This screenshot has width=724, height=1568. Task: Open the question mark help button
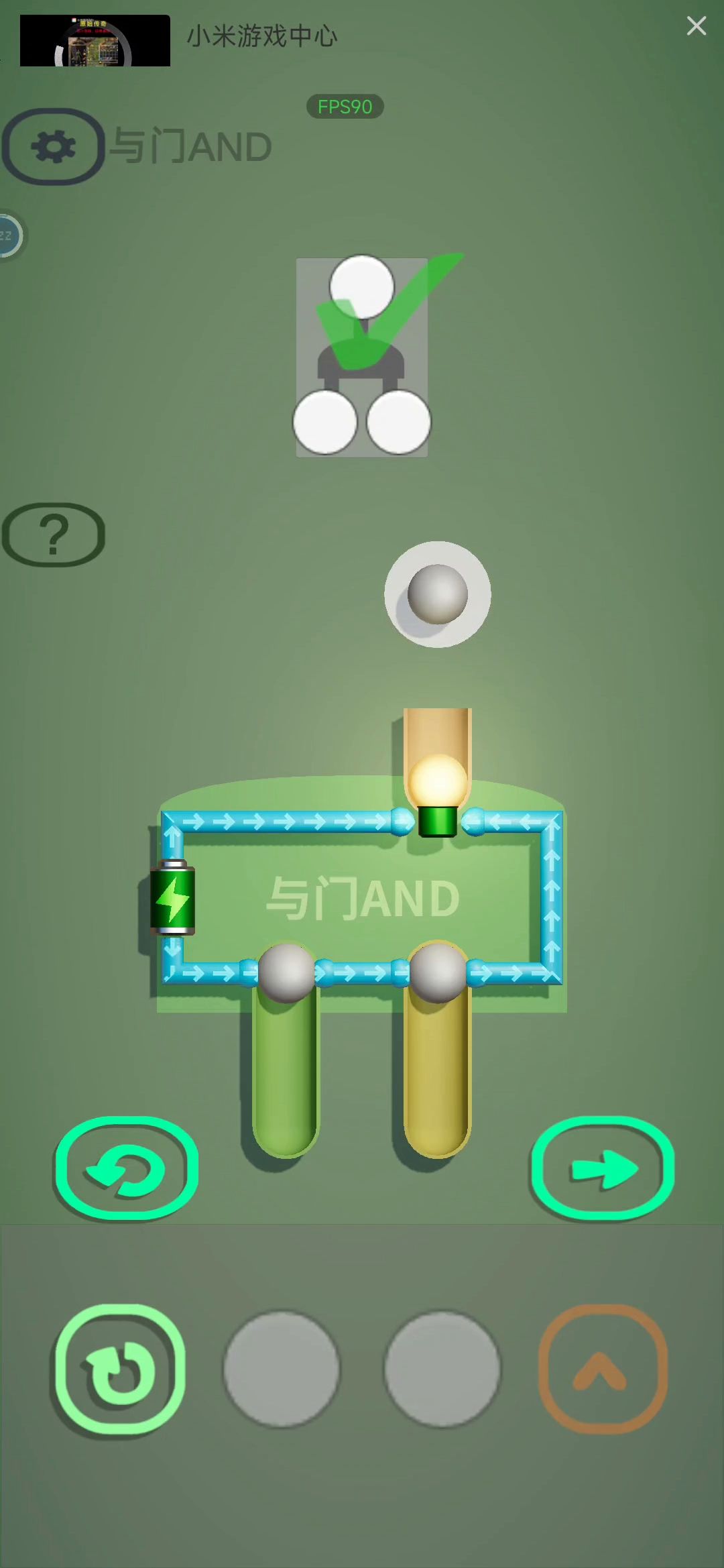pyautogui.click(x=54, y=535)
